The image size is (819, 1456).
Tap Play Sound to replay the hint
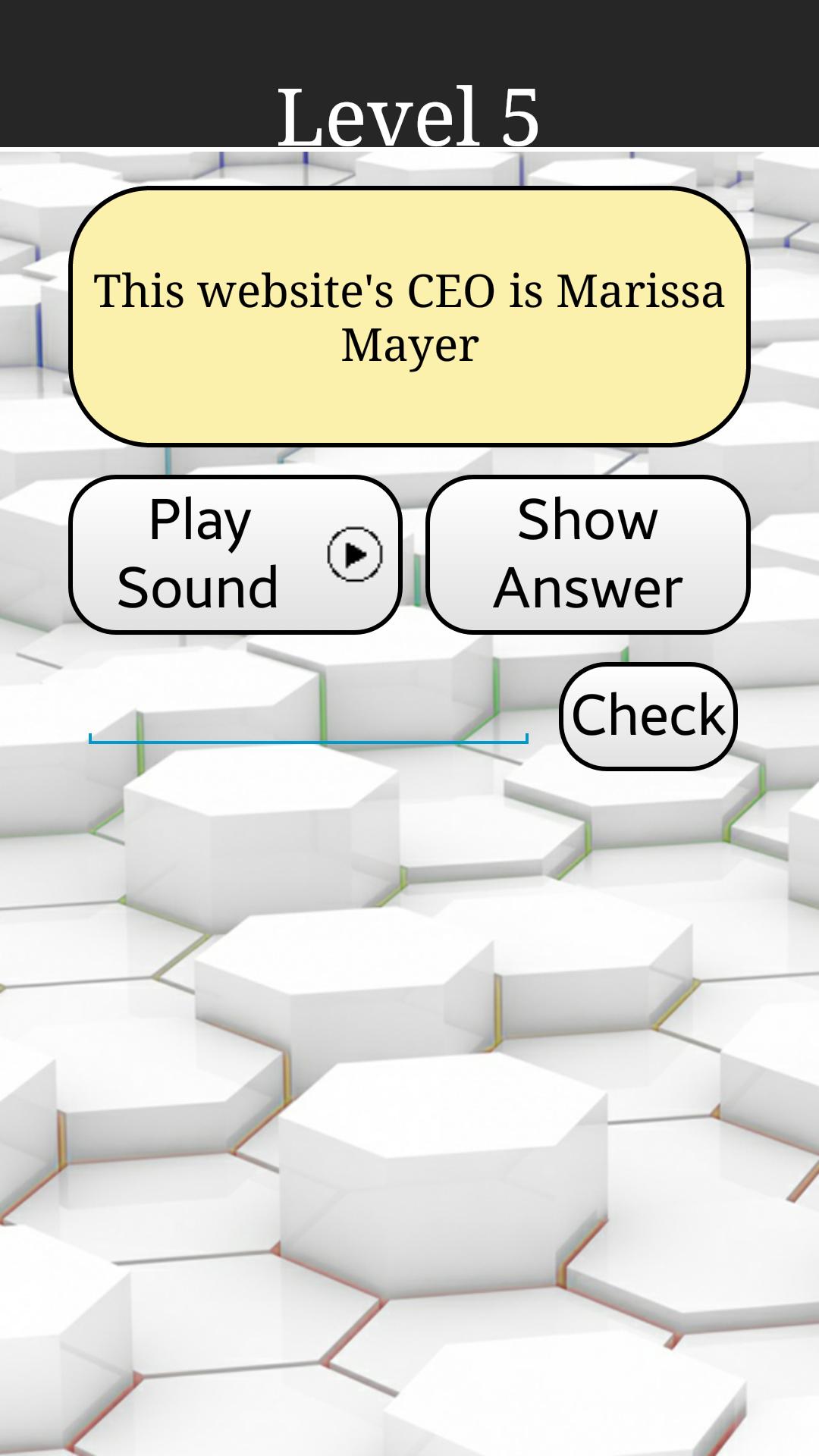click(x=220, y=554)
